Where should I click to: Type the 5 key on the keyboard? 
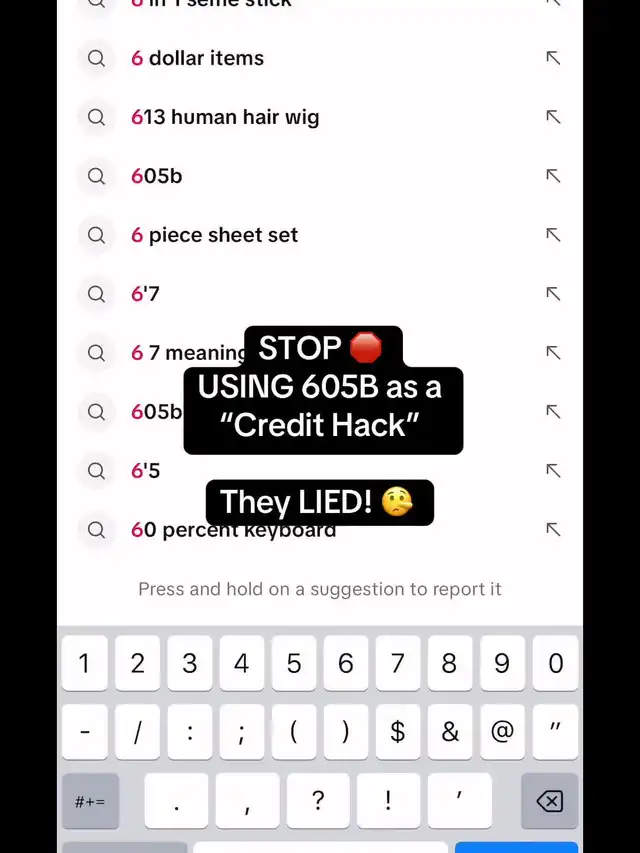[x=294, y=663]
